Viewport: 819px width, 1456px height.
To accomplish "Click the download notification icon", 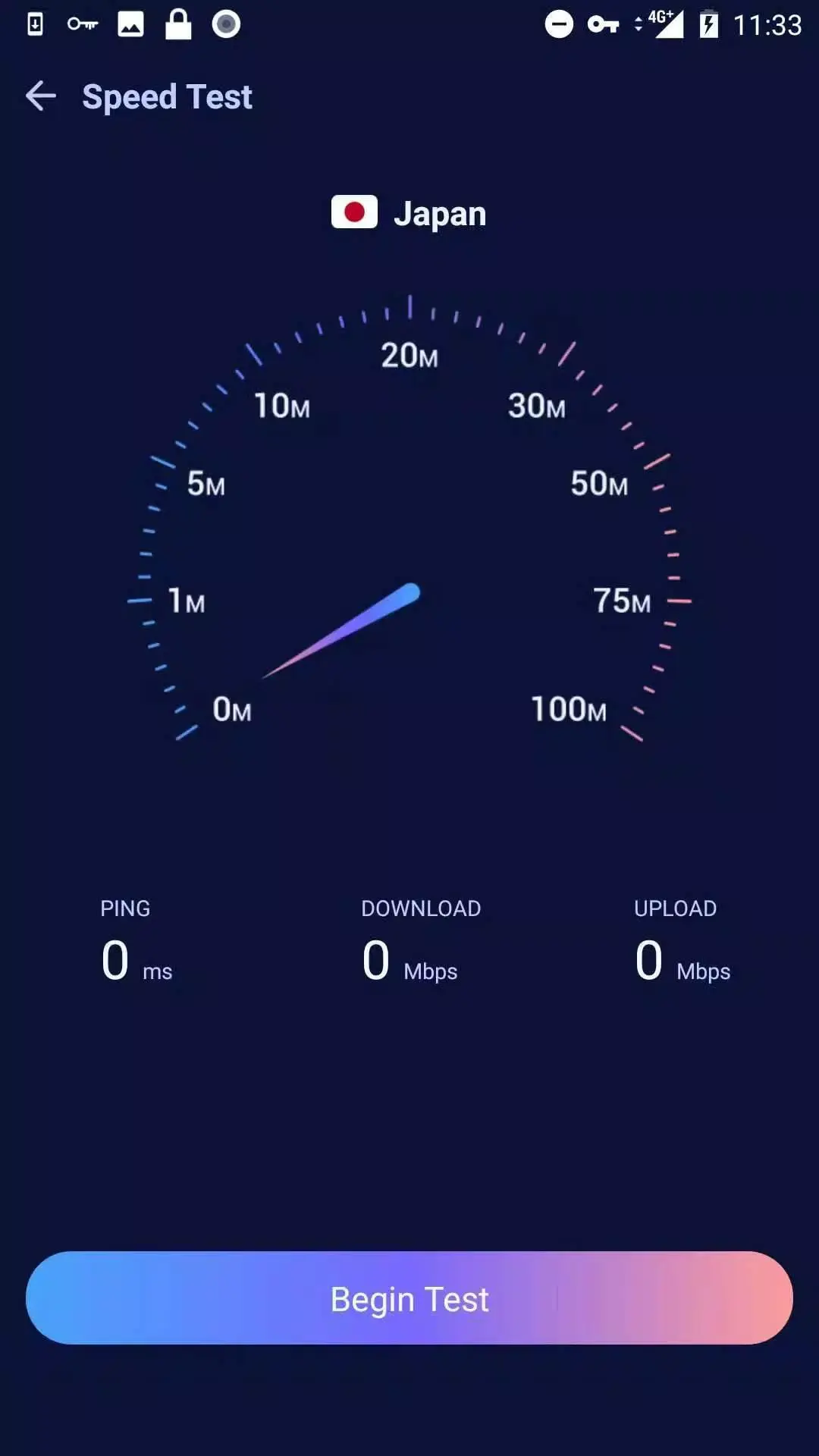I will [x=36, y=24].
